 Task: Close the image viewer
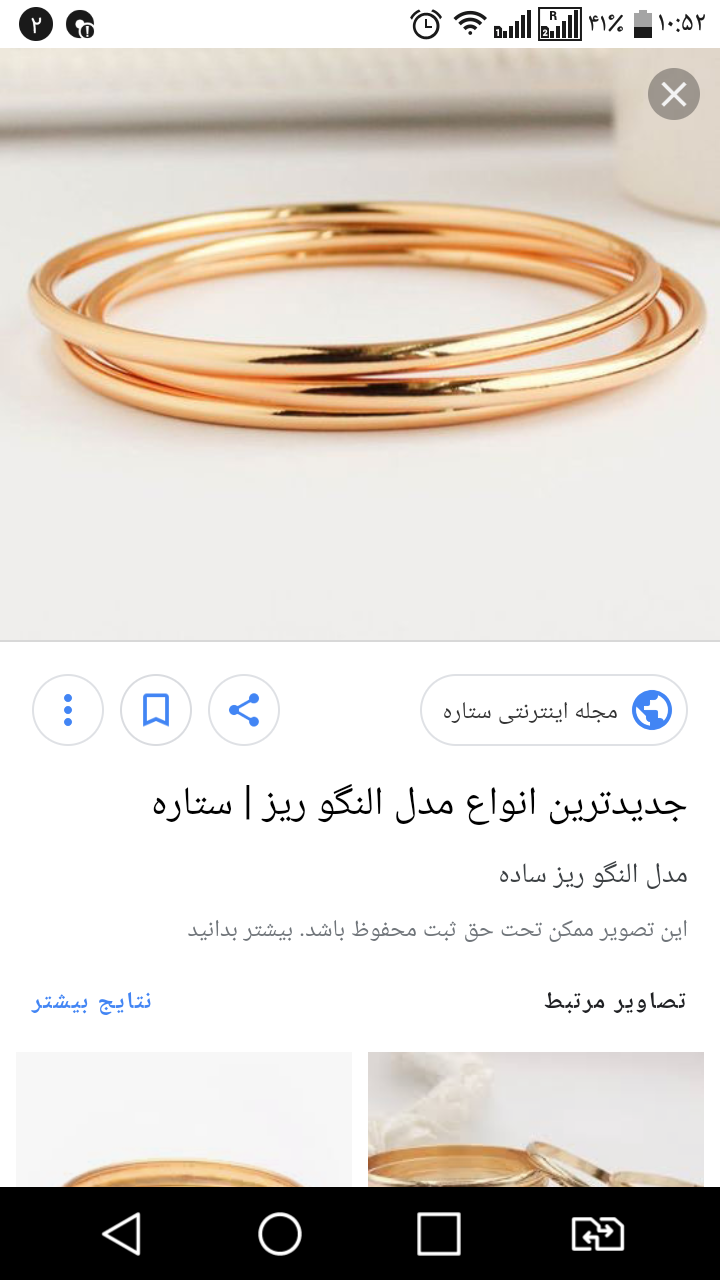point(673,95)
